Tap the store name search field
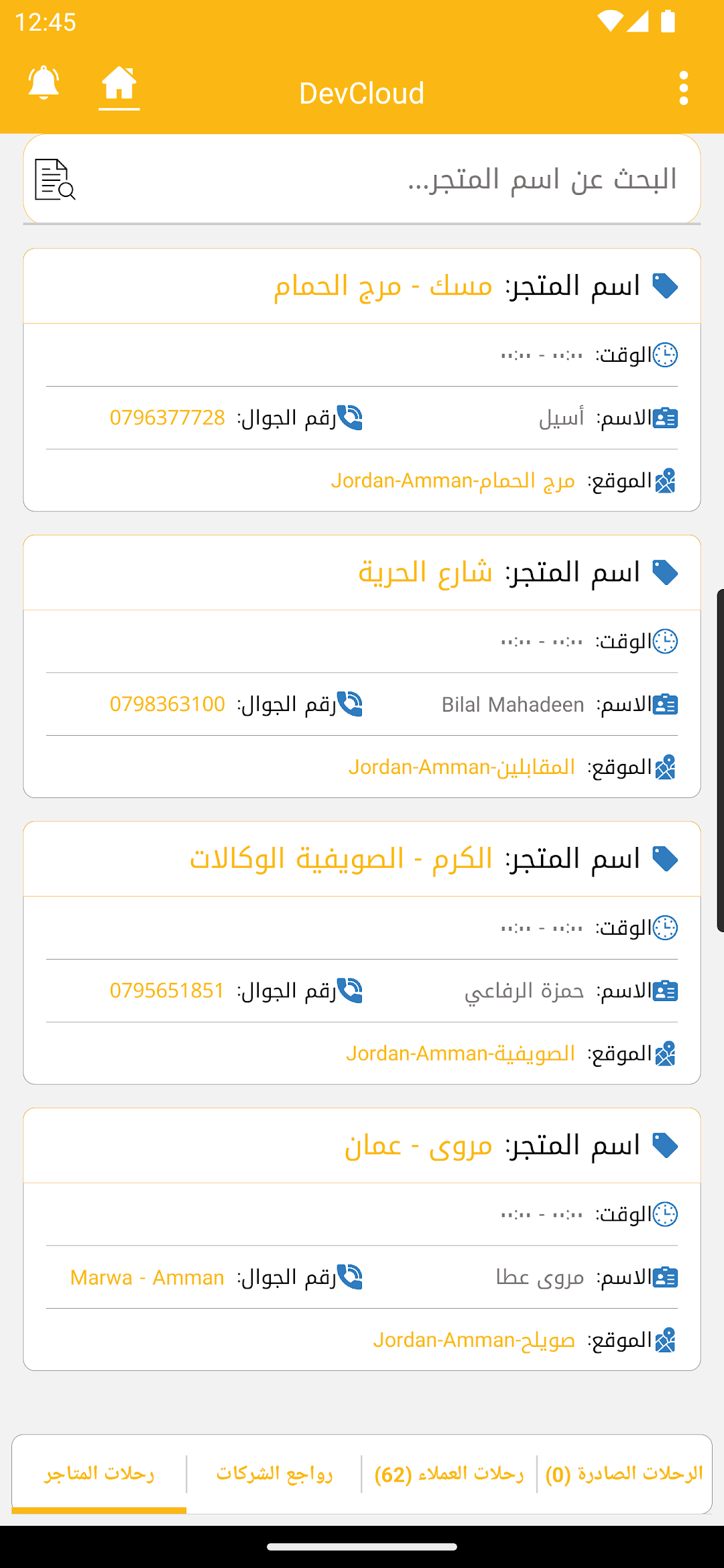Screen dimensions: 724x1568 pos(362,180)
